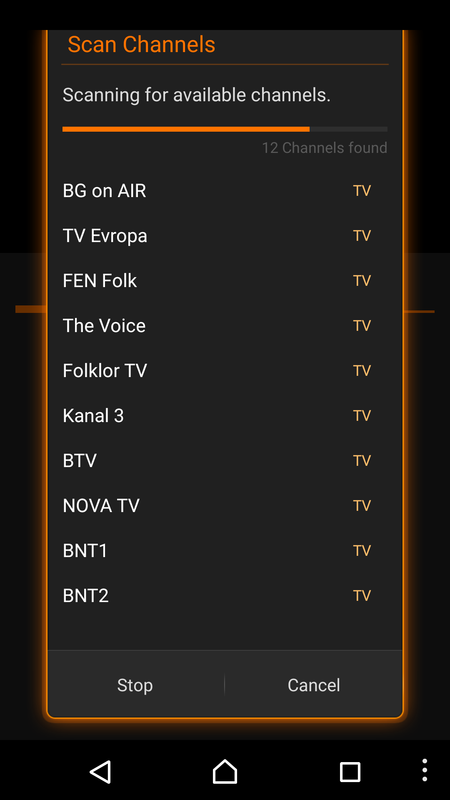450x800 pixels.
Task: Open the NOVA TV channel
Action: 224,505
